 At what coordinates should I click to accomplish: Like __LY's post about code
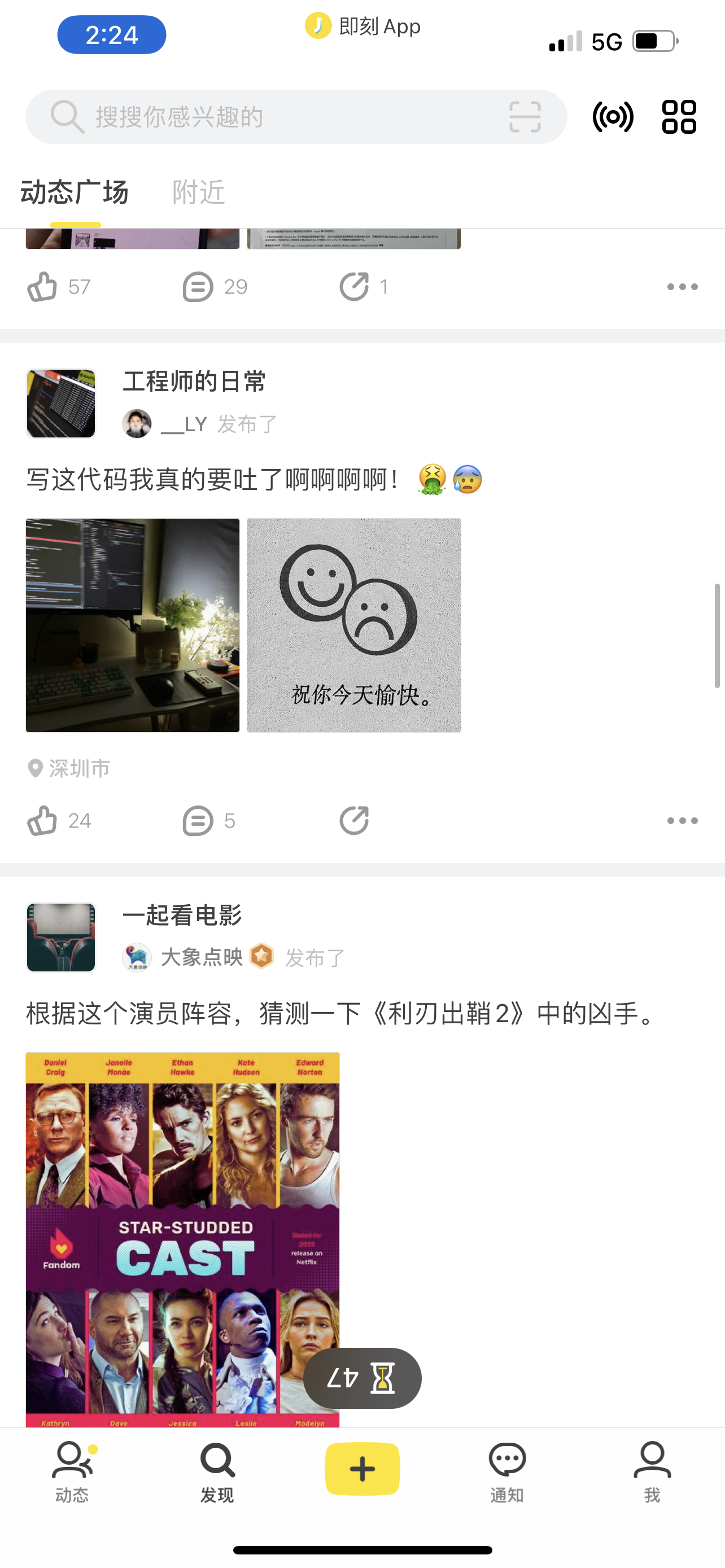[42, 821]
